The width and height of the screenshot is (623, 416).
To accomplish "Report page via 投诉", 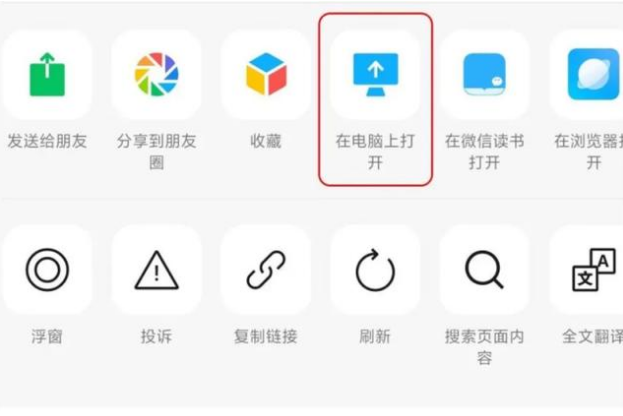I will (x=157, y=270).
